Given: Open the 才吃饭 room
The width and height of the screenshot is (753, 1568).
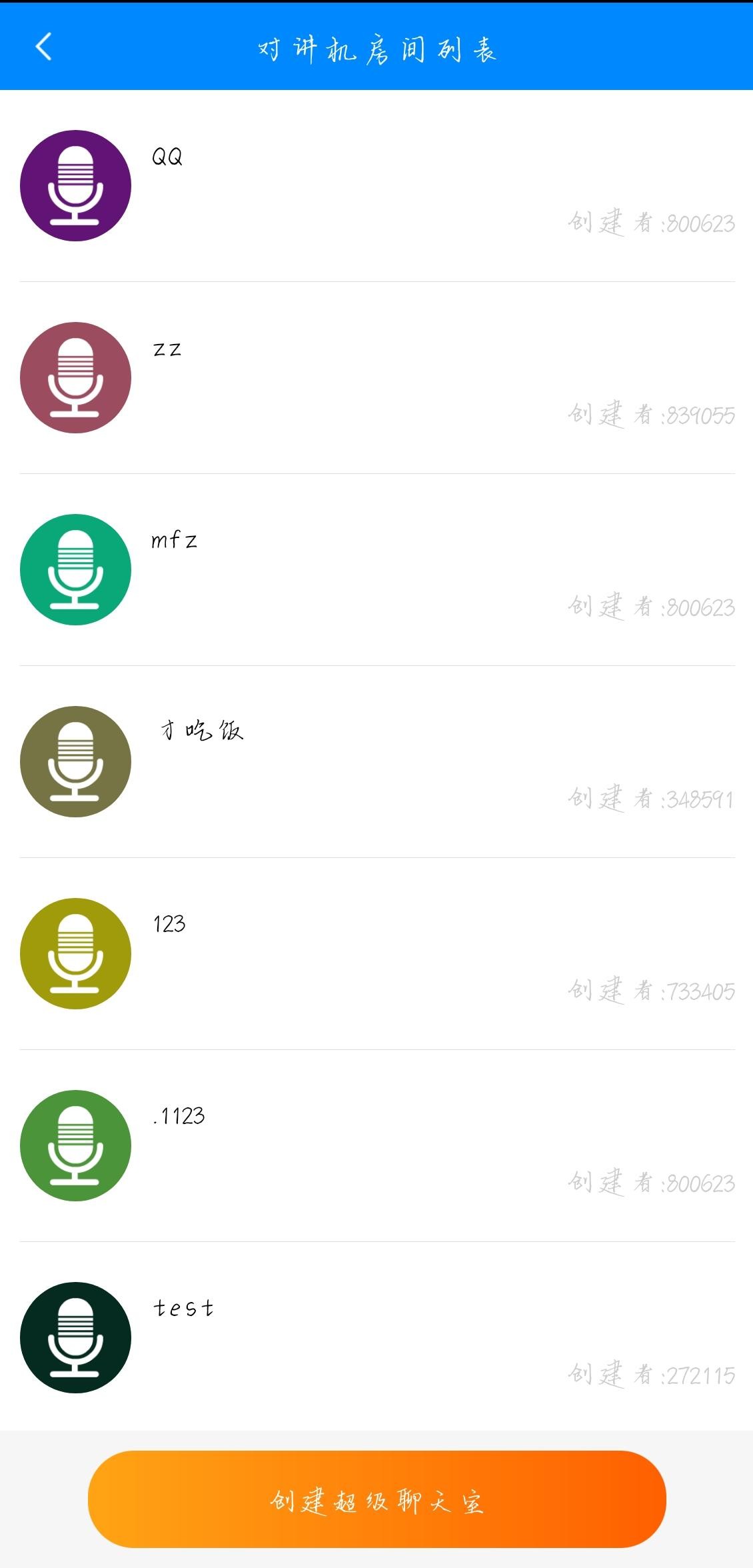Looking at the screenshot, I should 376,762.
